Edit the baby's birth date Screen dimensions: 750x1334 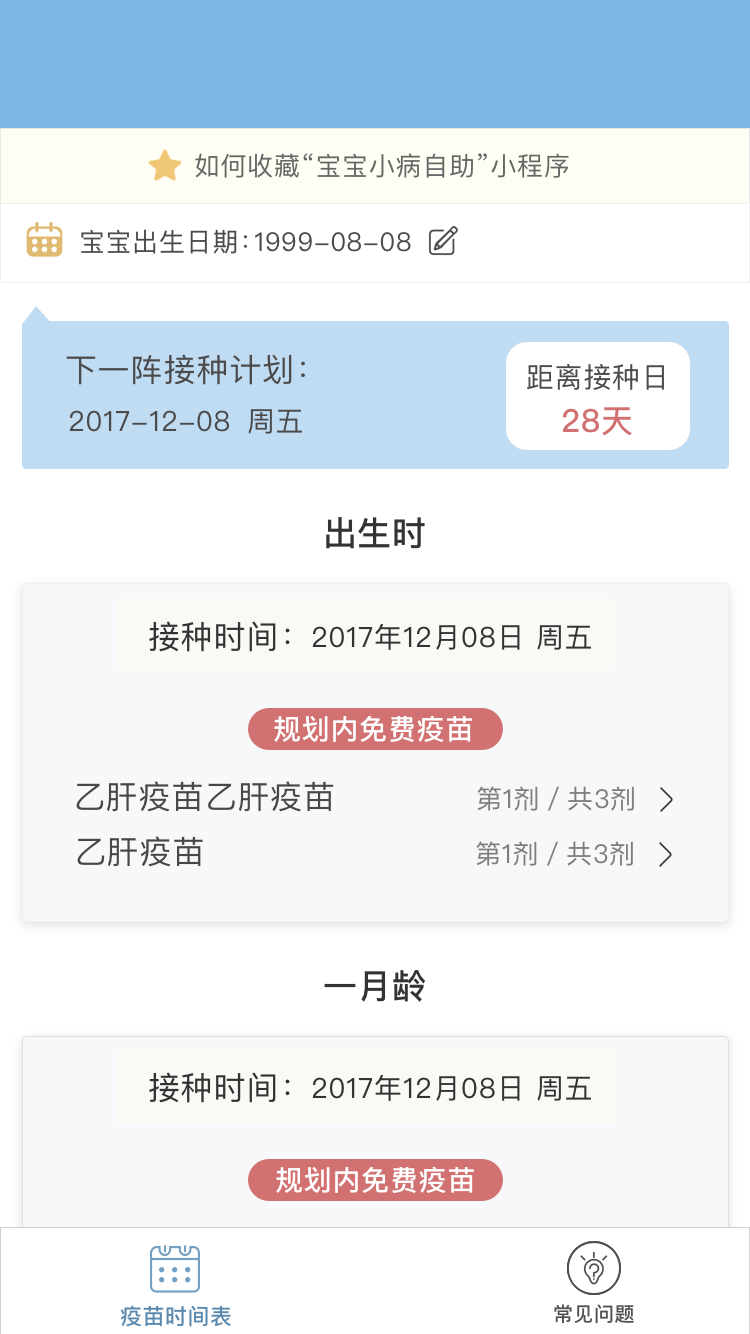pos(442,242)
